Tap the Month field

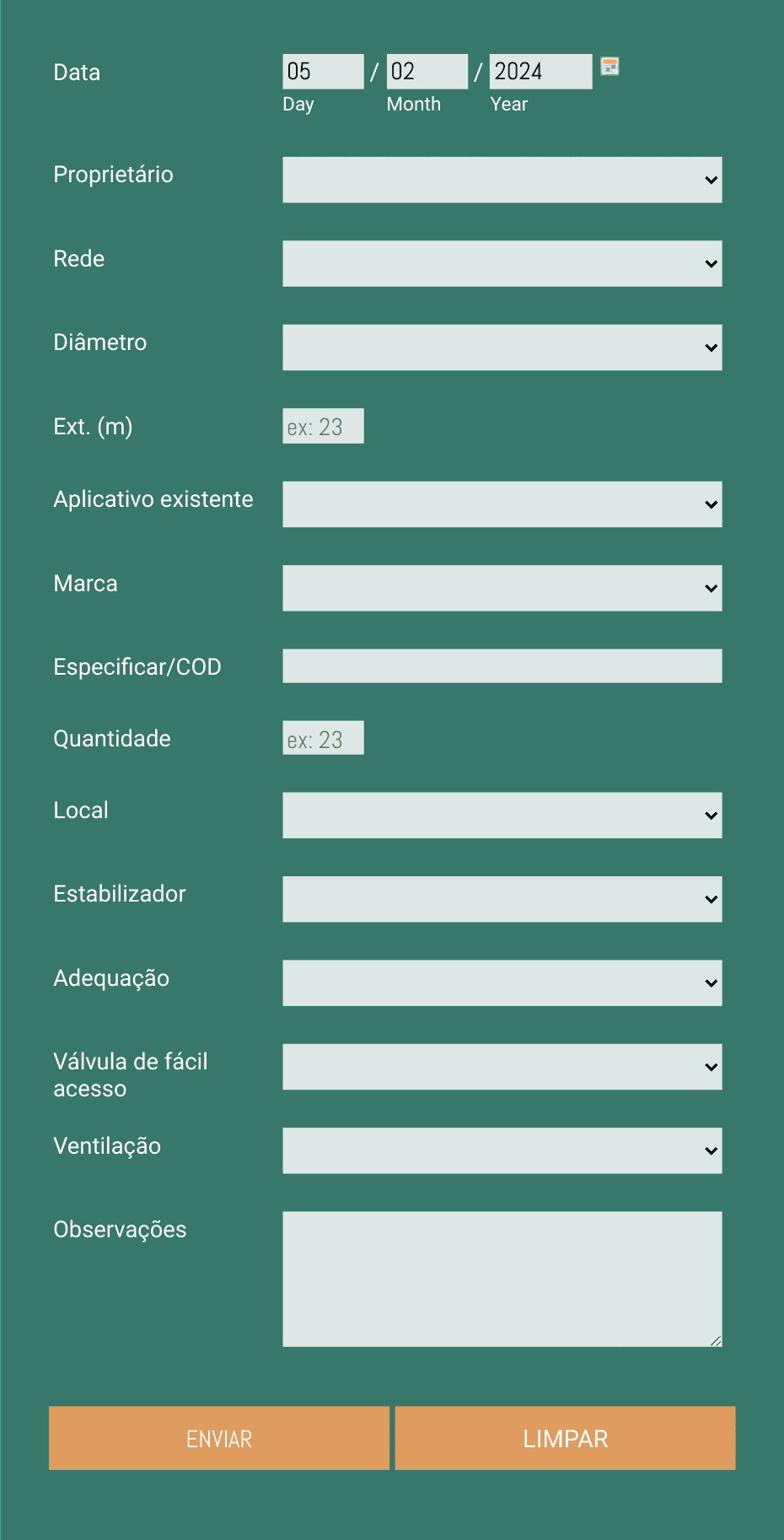[427, 72]
